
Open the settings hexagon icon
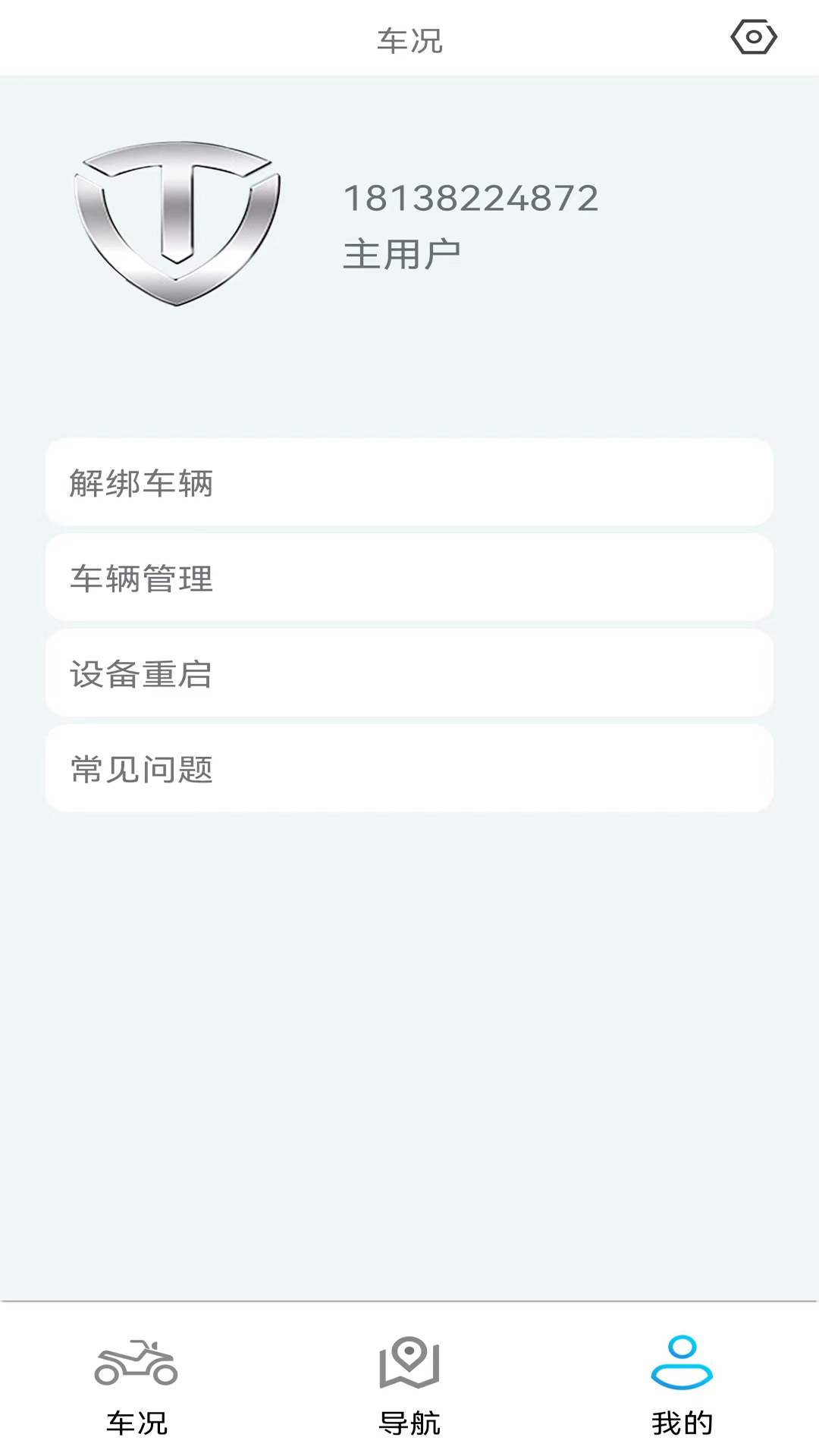753,37
